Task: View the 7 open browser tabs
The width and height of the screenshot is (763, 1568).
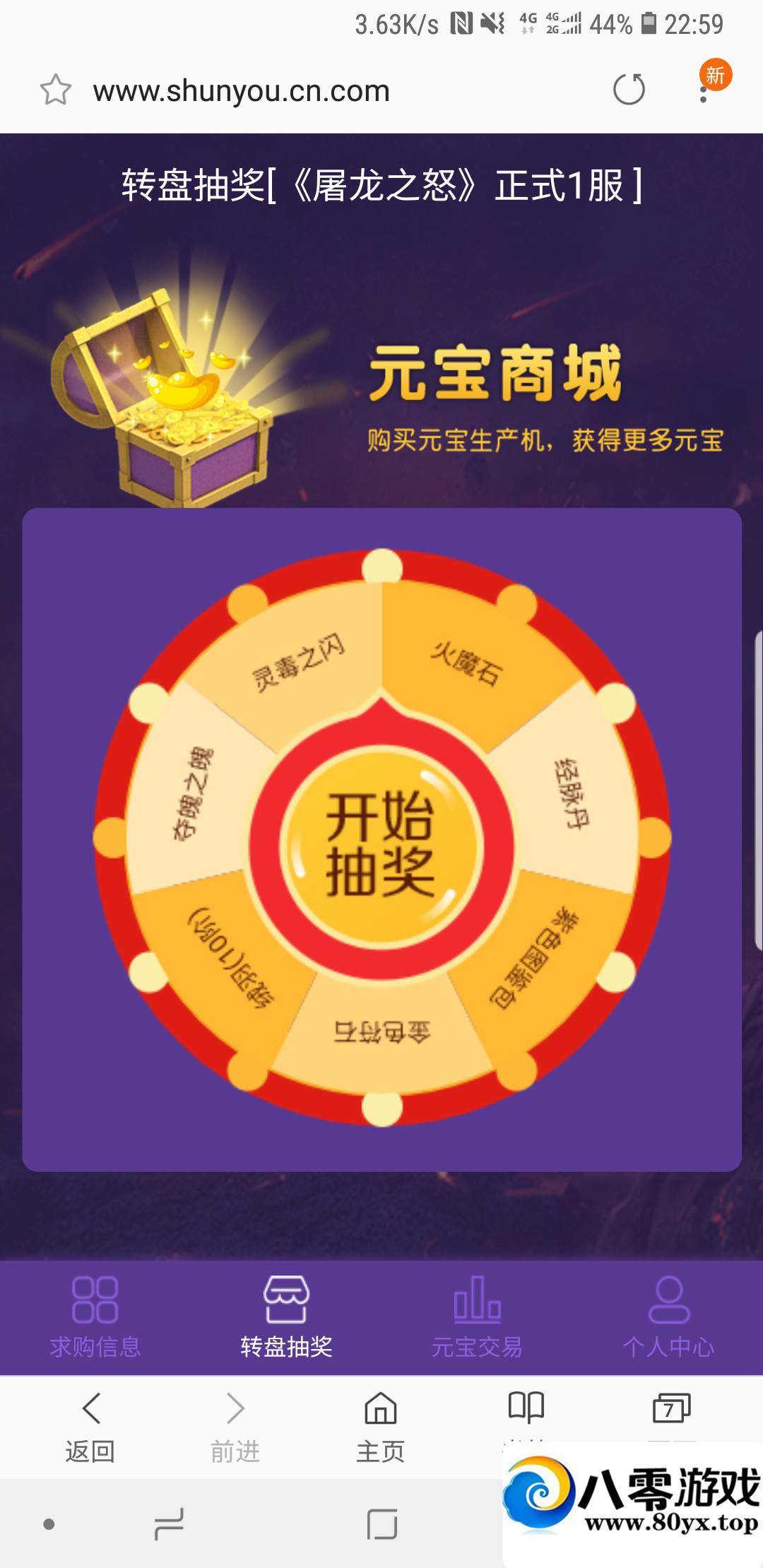Action: [671, 1408]
